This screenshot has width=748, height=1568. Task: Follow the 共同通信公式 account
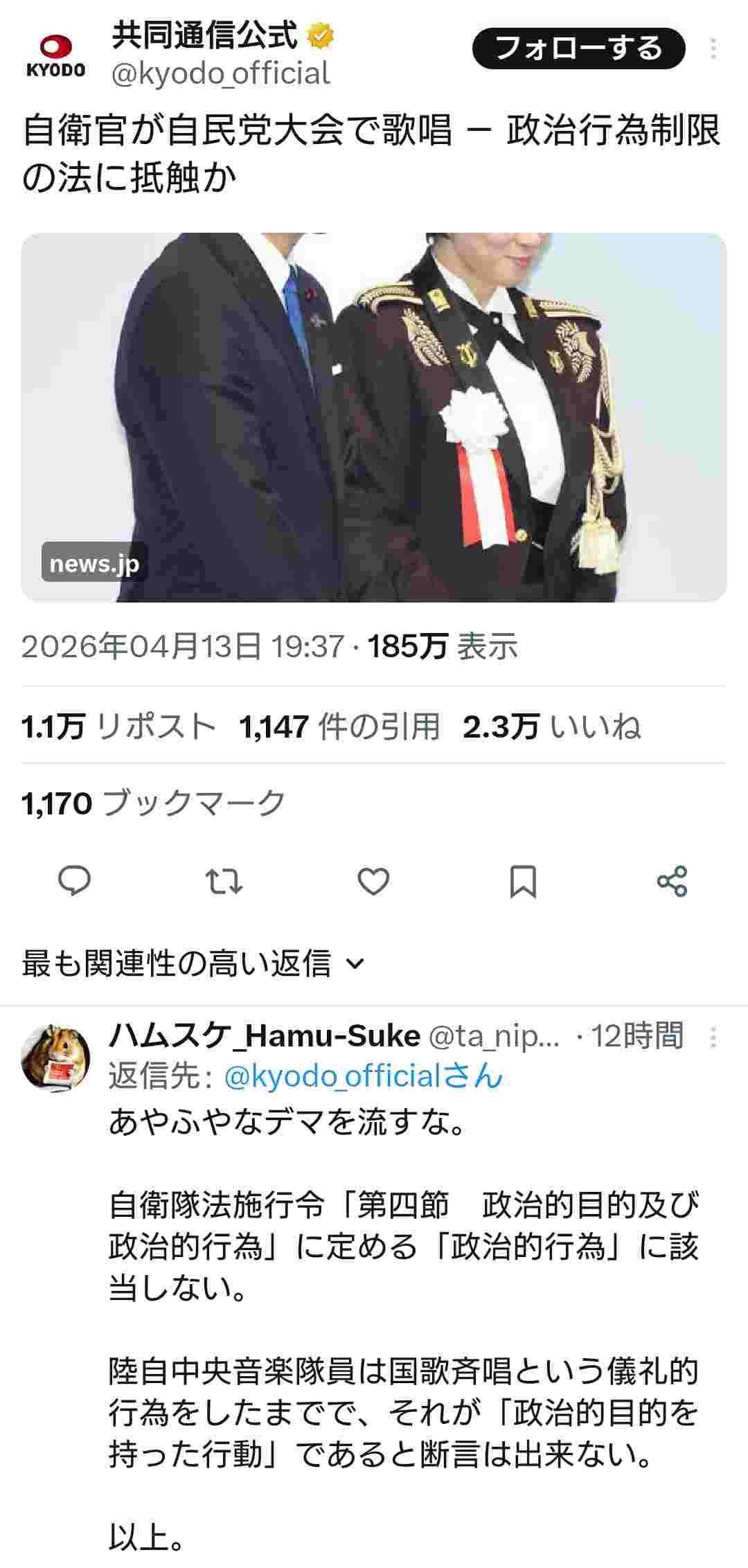(x=578, y=48)
